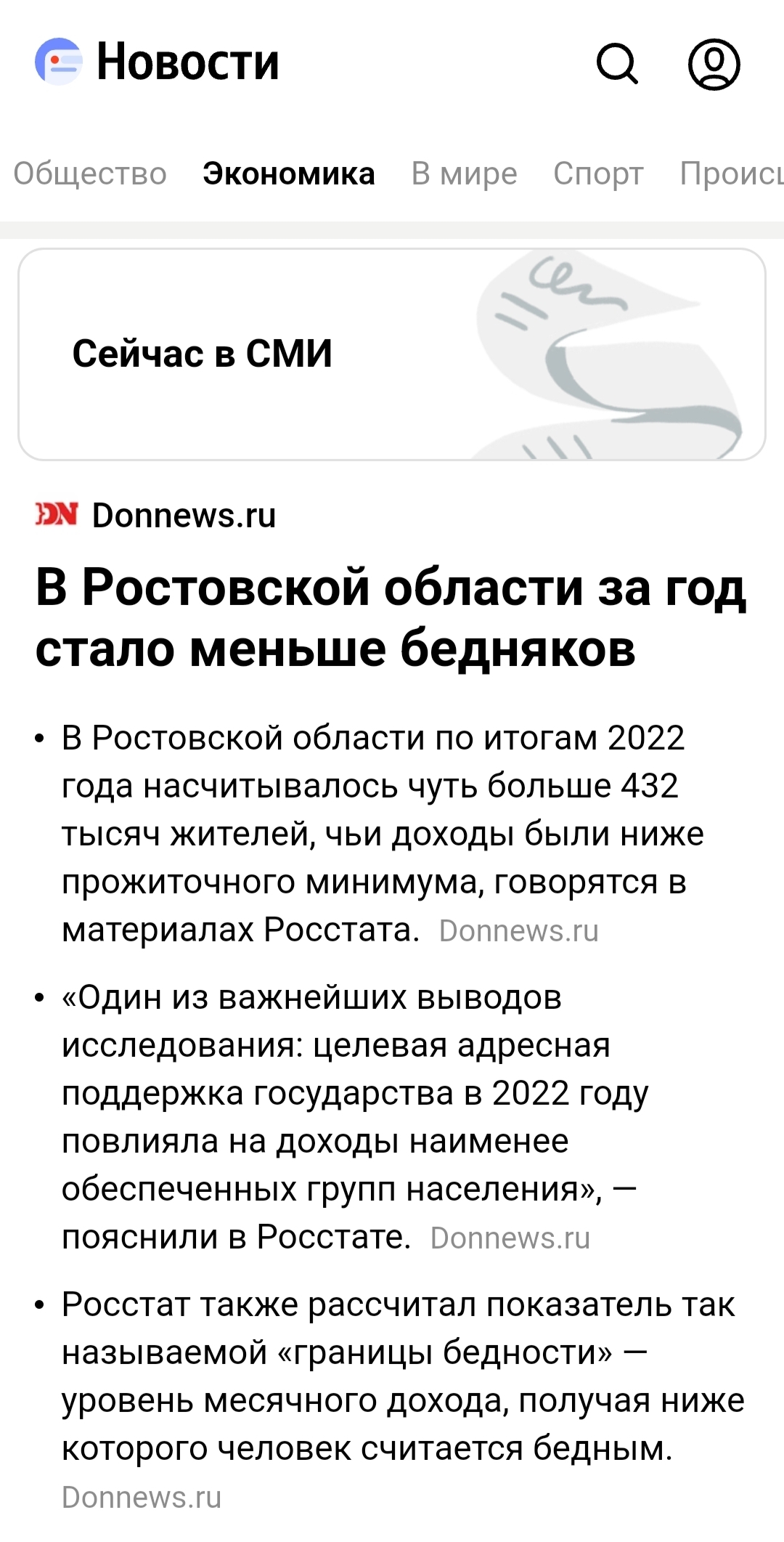This screenshot has height=1542, width=784.
Task: Open the Сейчас в СМИ card
Action: click(x=392, y=354)
